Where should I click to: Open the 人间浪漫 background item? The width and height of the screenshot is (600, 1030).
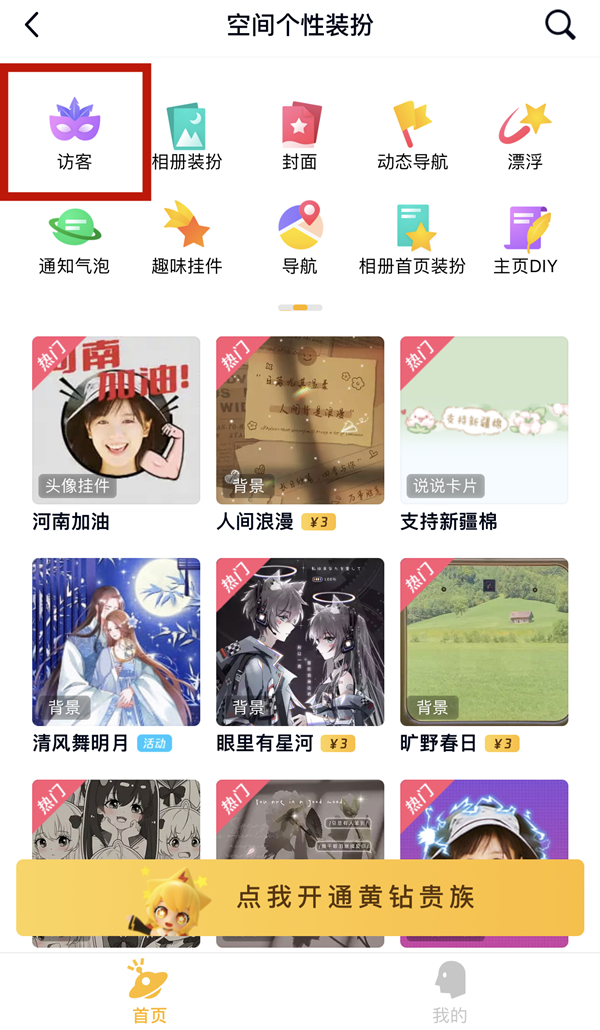pos(300,420)
